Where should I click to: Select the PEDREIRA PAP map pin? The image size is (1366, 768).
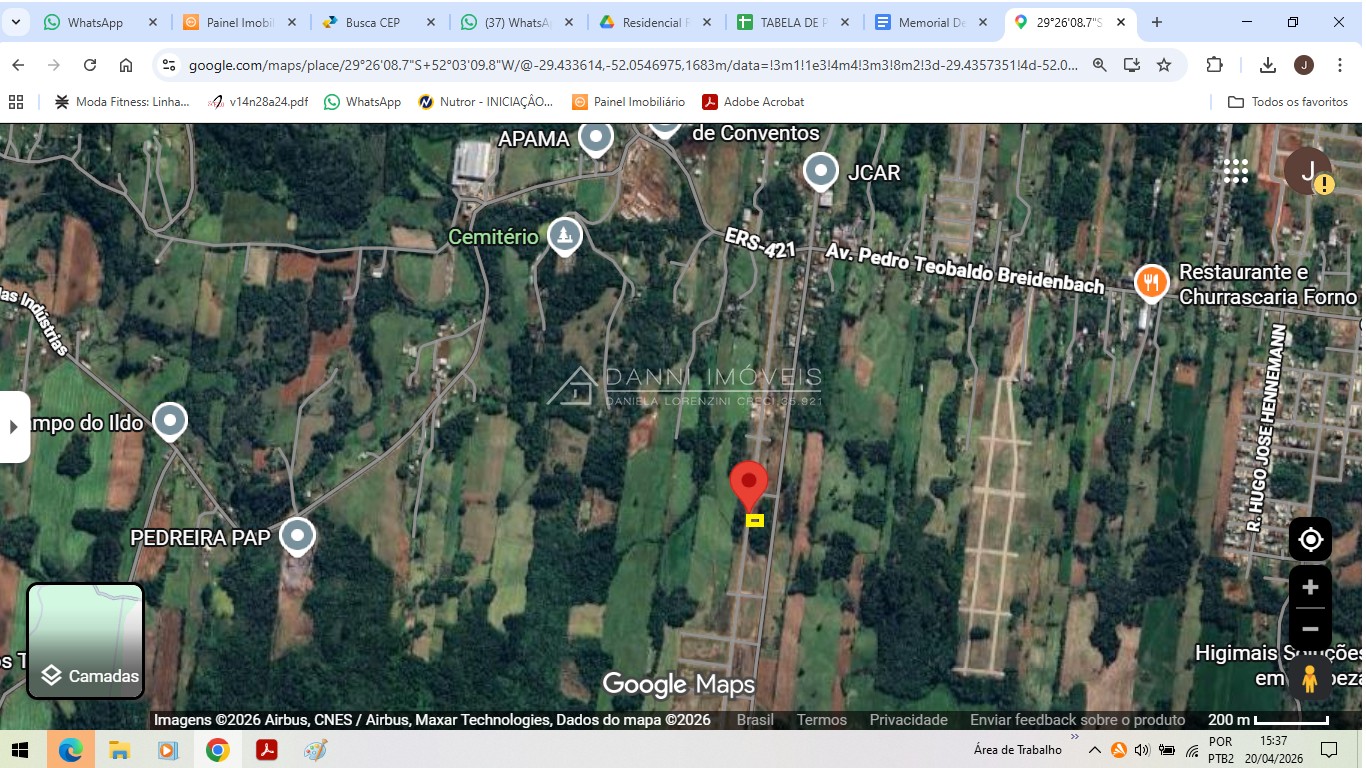(297, 536)
